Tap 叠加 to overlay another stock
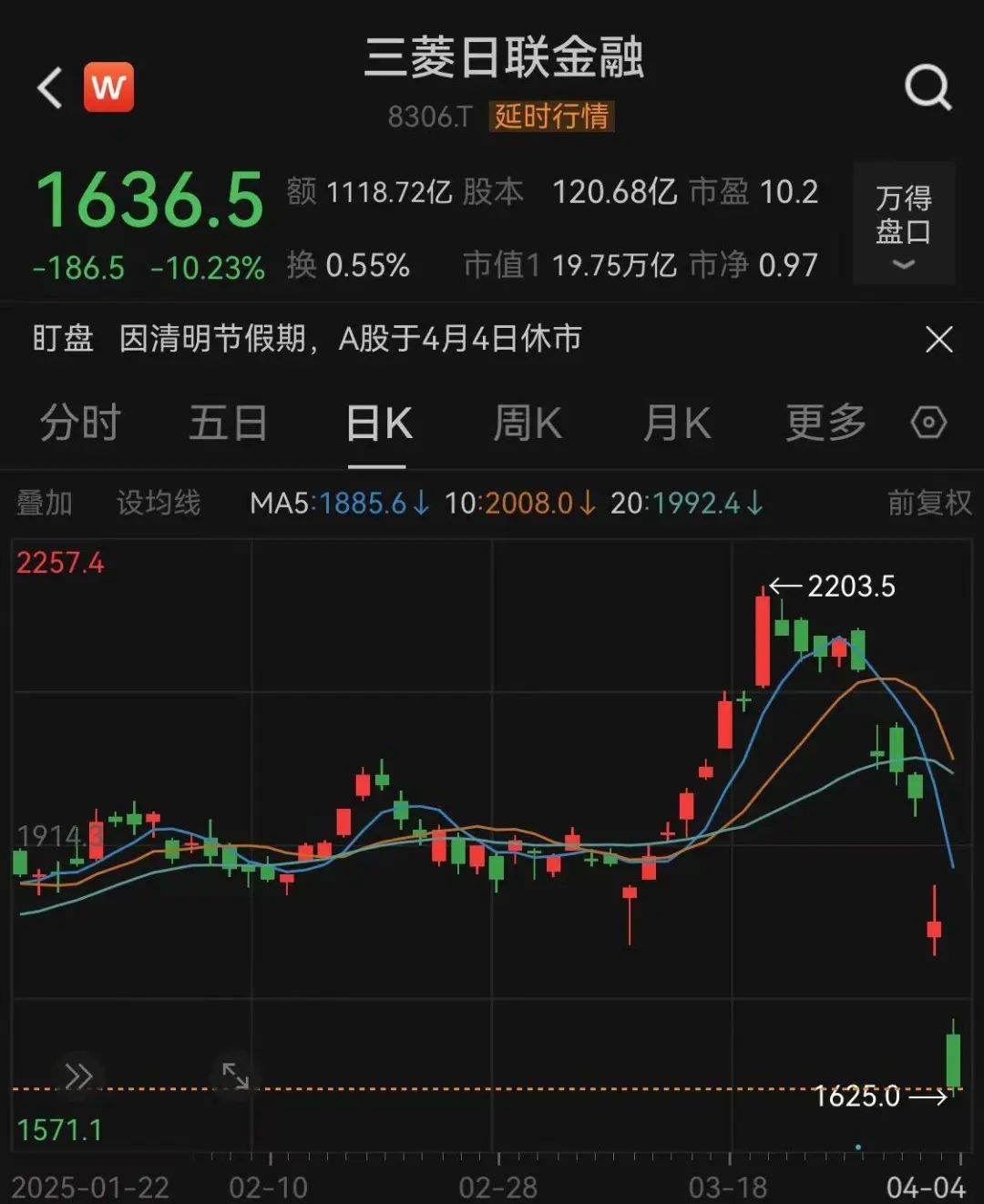 click(x=44, y=503)
